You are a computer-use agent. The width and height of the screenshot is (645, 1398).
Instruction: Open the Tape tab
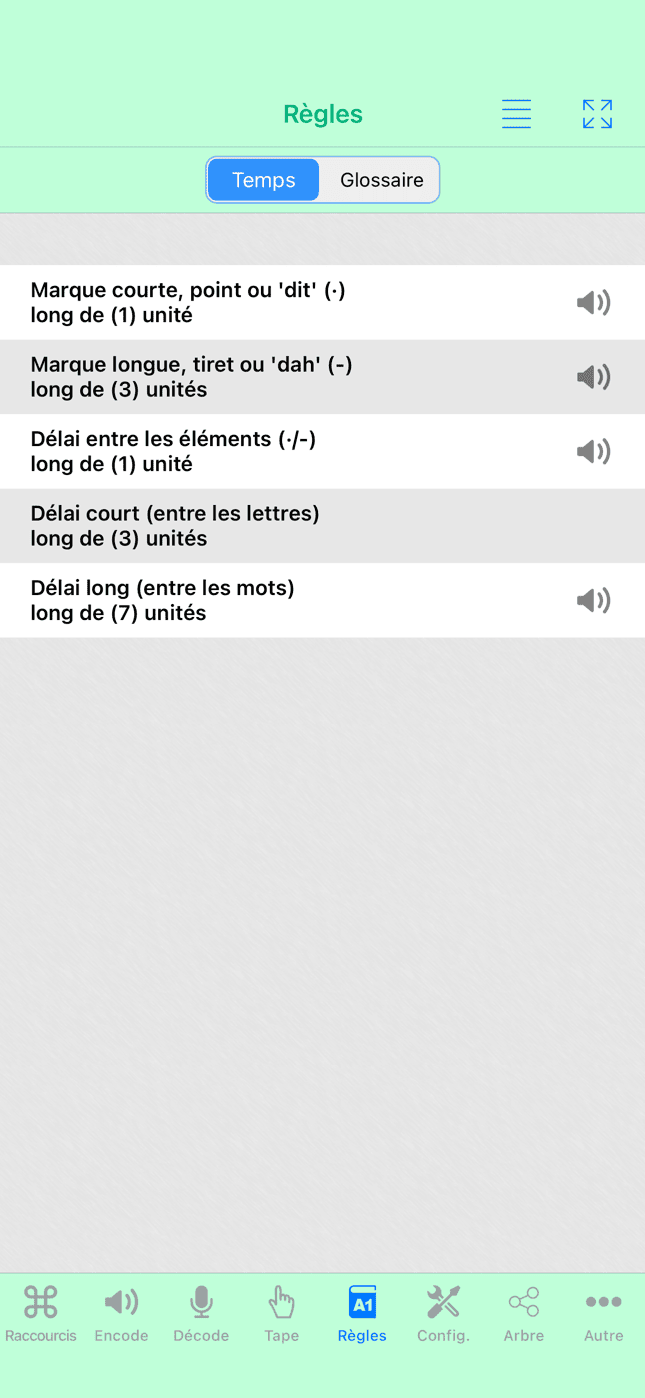pyautogui.click(x=282, y=1314)
